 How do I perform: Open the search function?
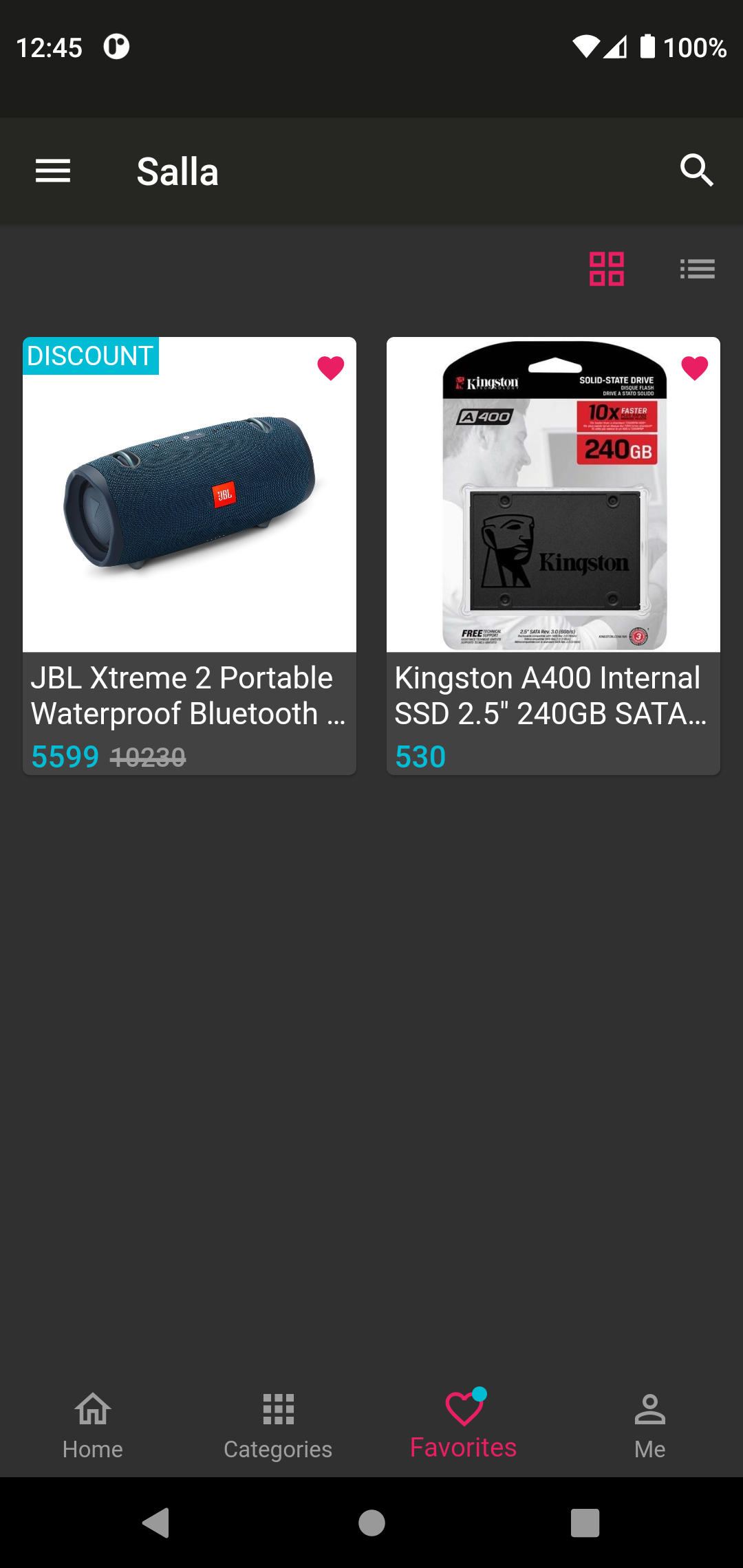point(697,170)
